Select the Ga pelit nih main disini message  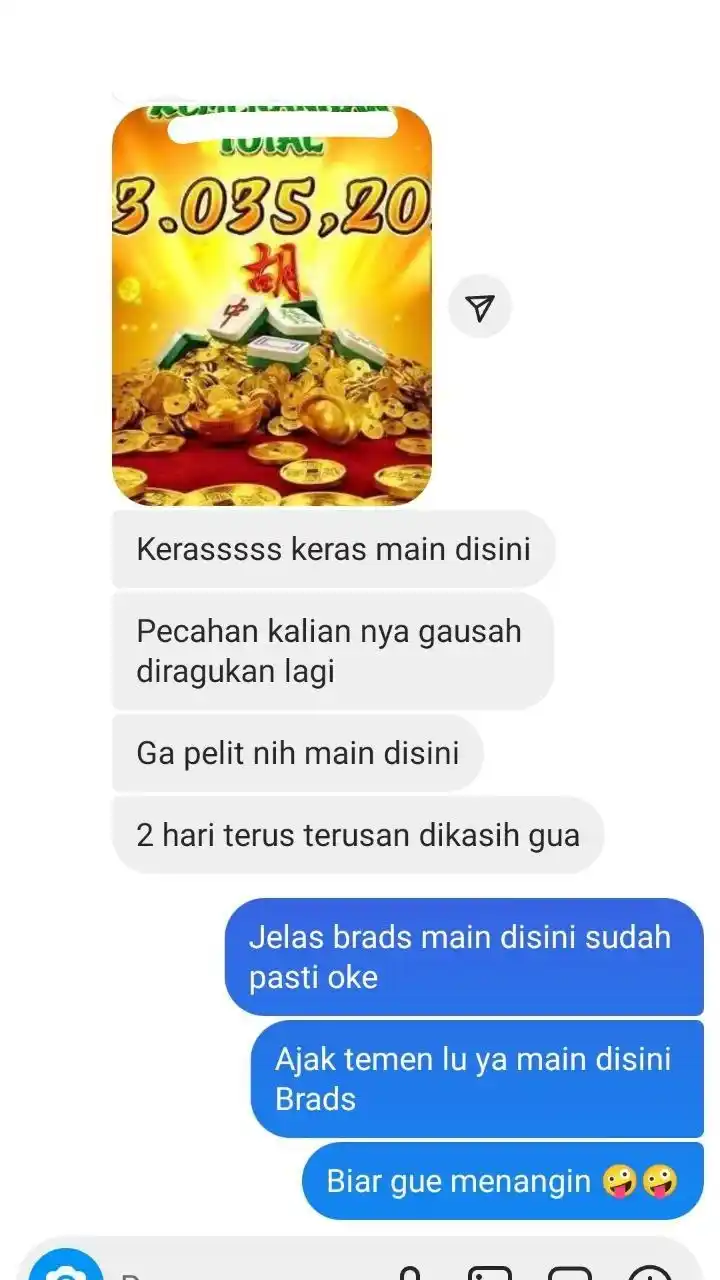297,753
